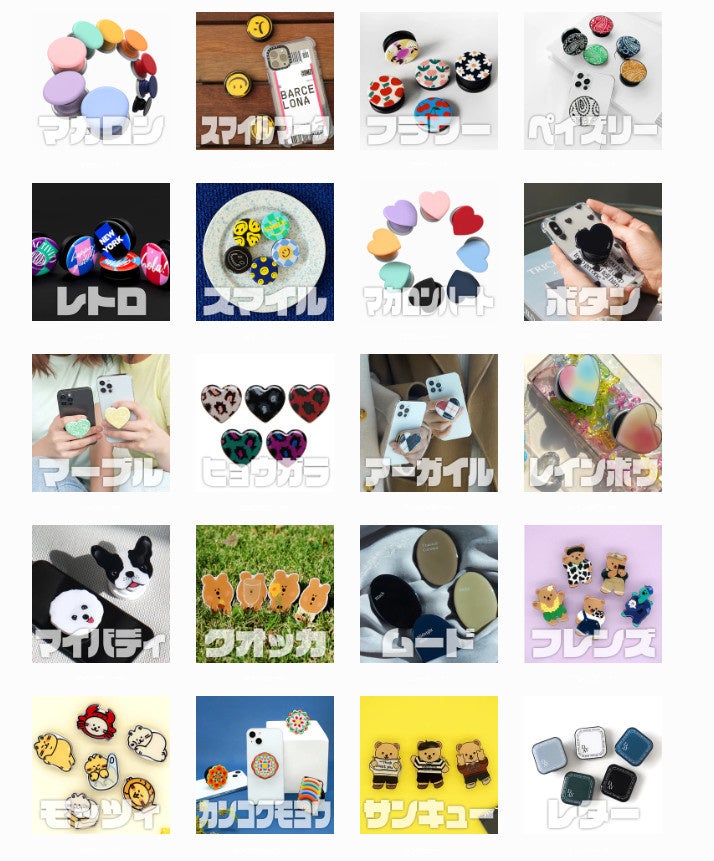Select the ボタン category tile
The height and width of the screenshot is (861, 714).
tap(593, 252)
